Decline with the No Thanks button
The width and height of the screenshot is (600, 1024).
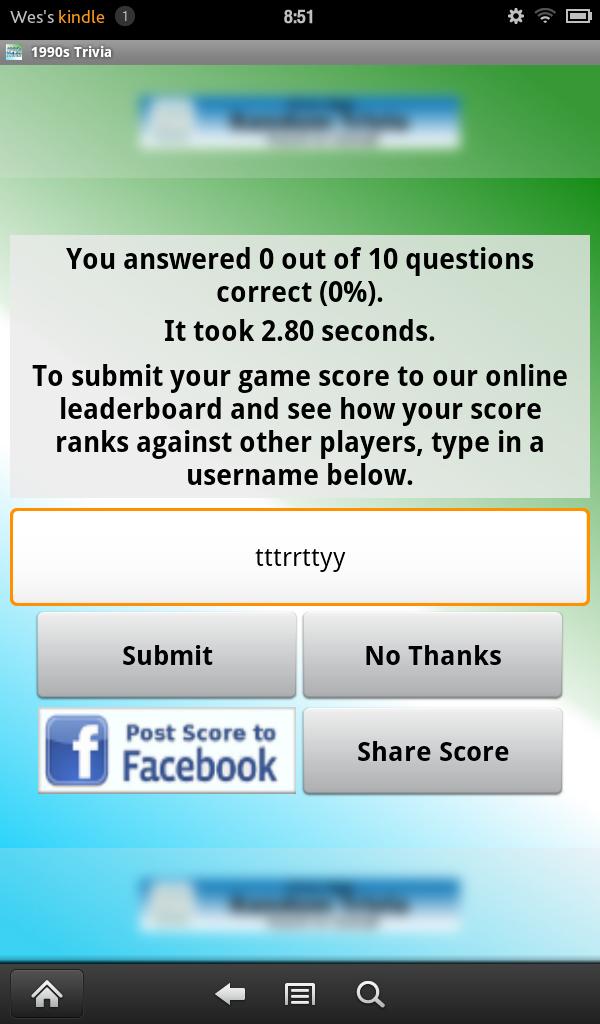(432, 655)
